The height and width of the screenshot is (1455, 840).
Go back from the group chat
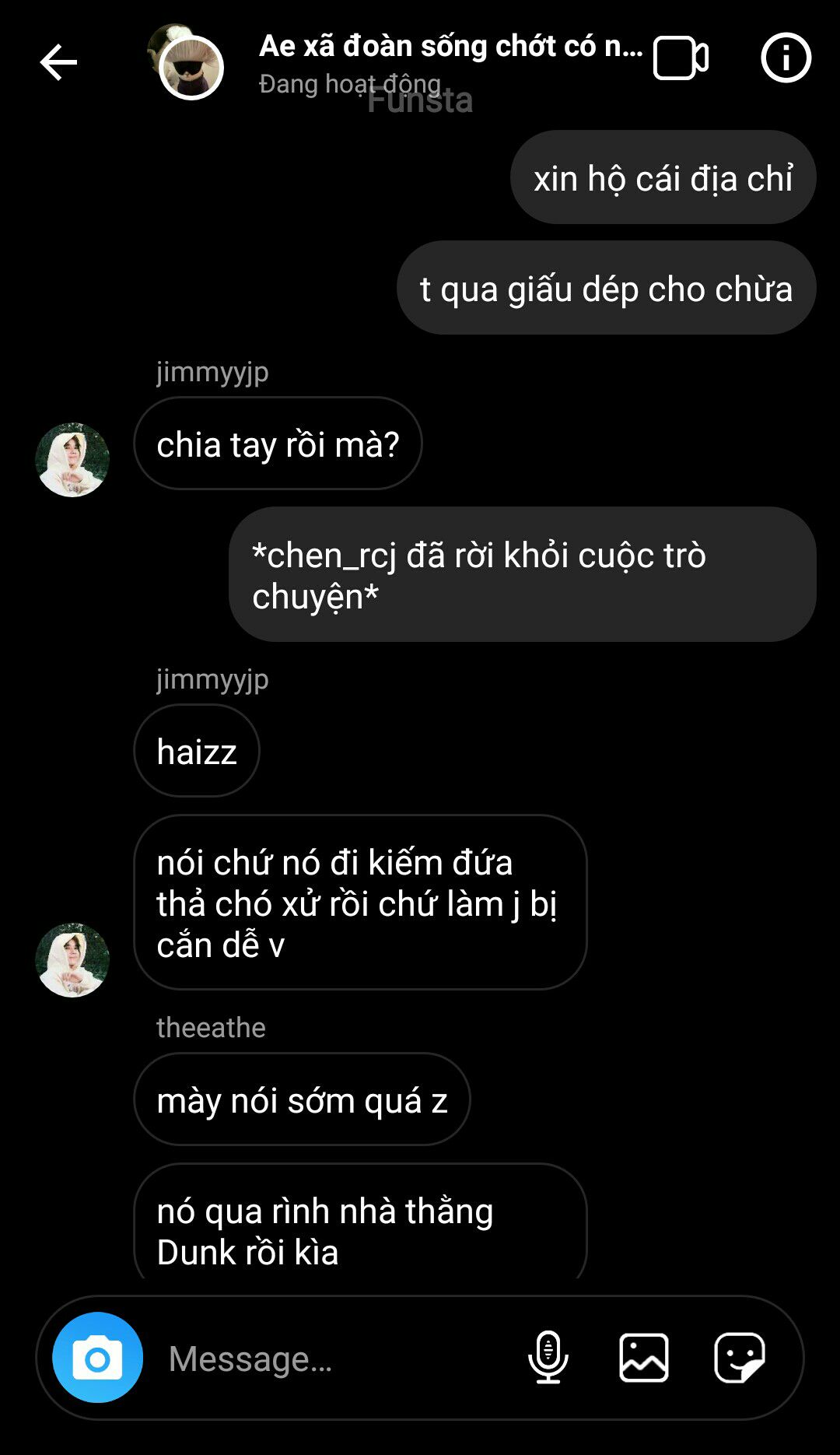(x=58, y=62)
